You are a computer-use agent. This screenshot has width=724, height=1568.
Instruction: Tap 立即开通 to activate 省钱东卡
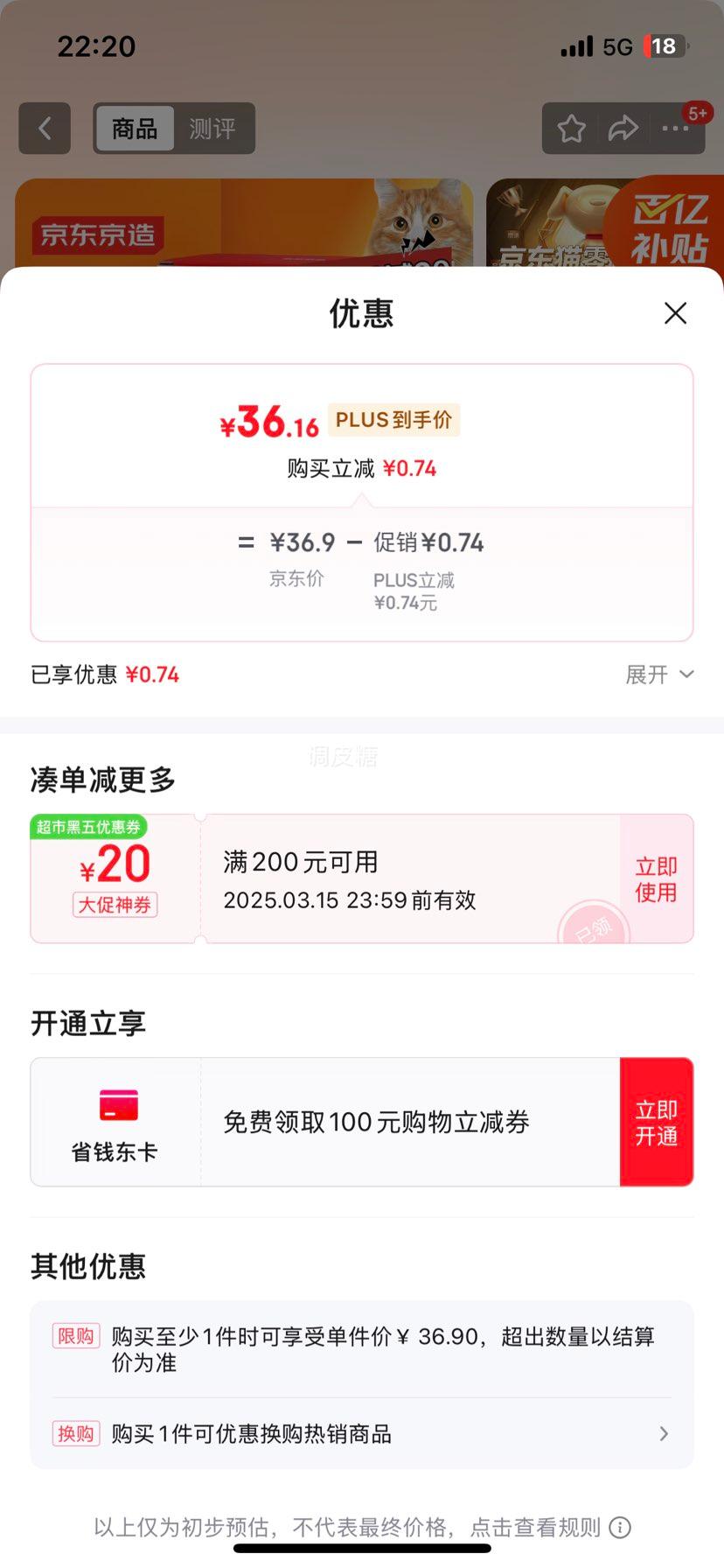click(656, 1123)
